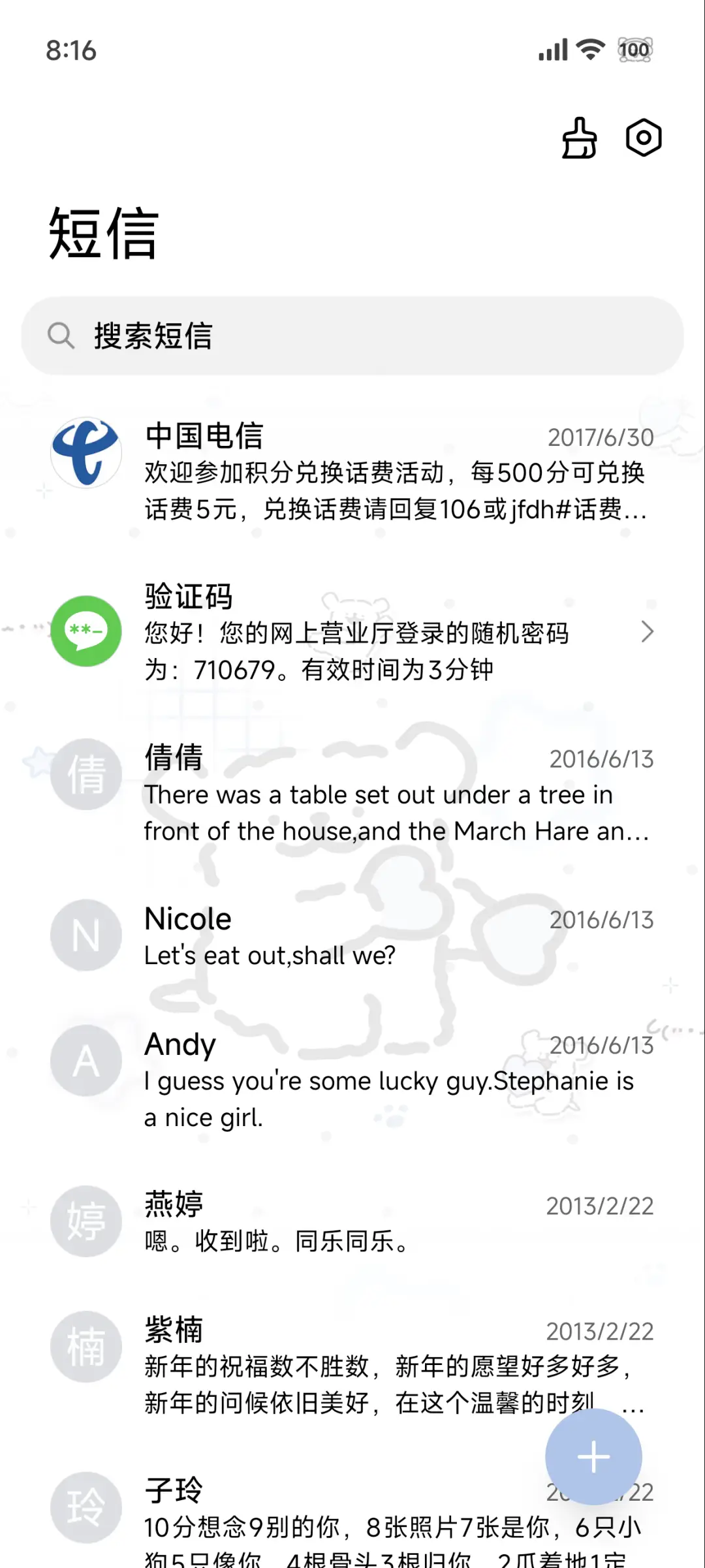
Task: Tap the avatar for contact 倩倩
Action: click(86, 773)
